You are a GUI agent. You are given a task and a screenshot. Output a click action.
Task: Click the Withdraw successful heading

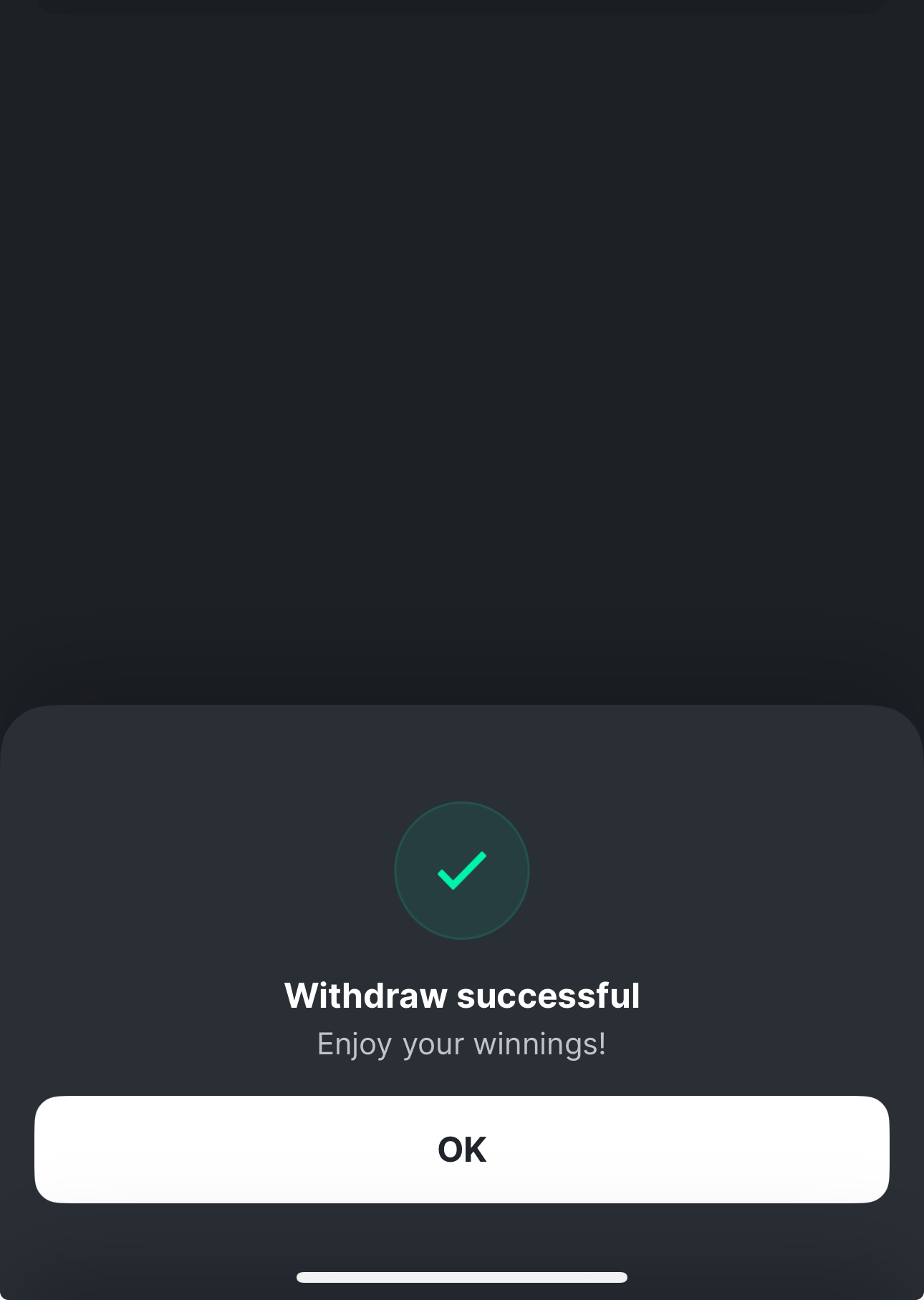462,995
